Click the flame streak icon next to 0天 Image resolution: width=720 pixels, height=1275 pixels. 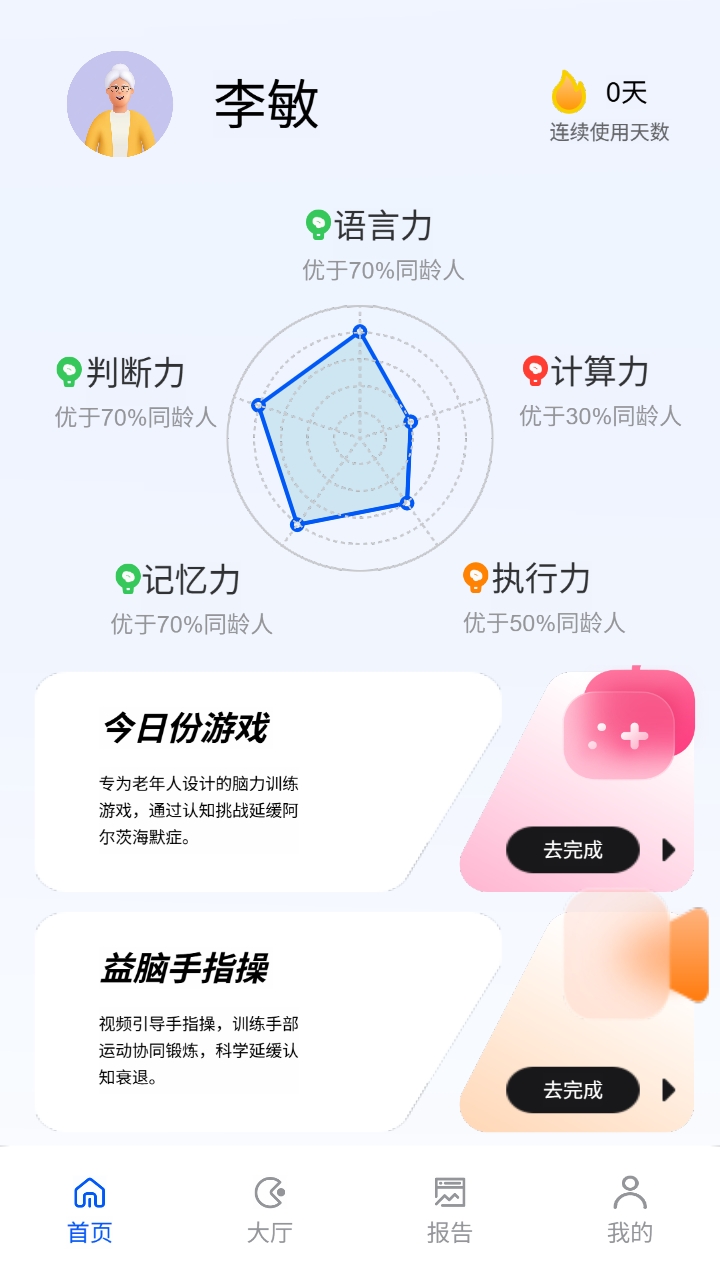(569, 92)
